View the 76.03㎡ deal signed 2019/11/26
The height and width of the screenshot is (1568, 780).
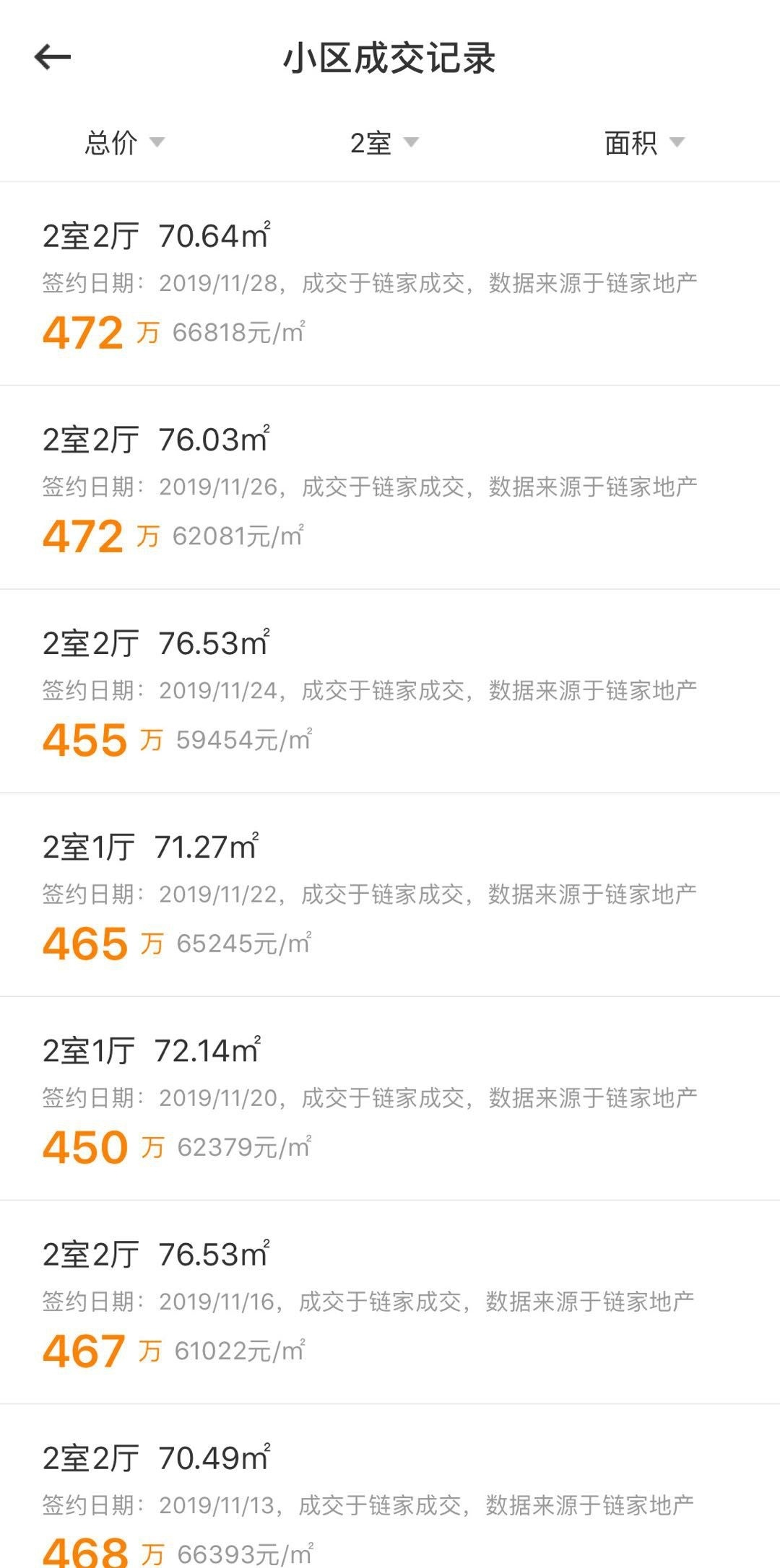point(390,487)
